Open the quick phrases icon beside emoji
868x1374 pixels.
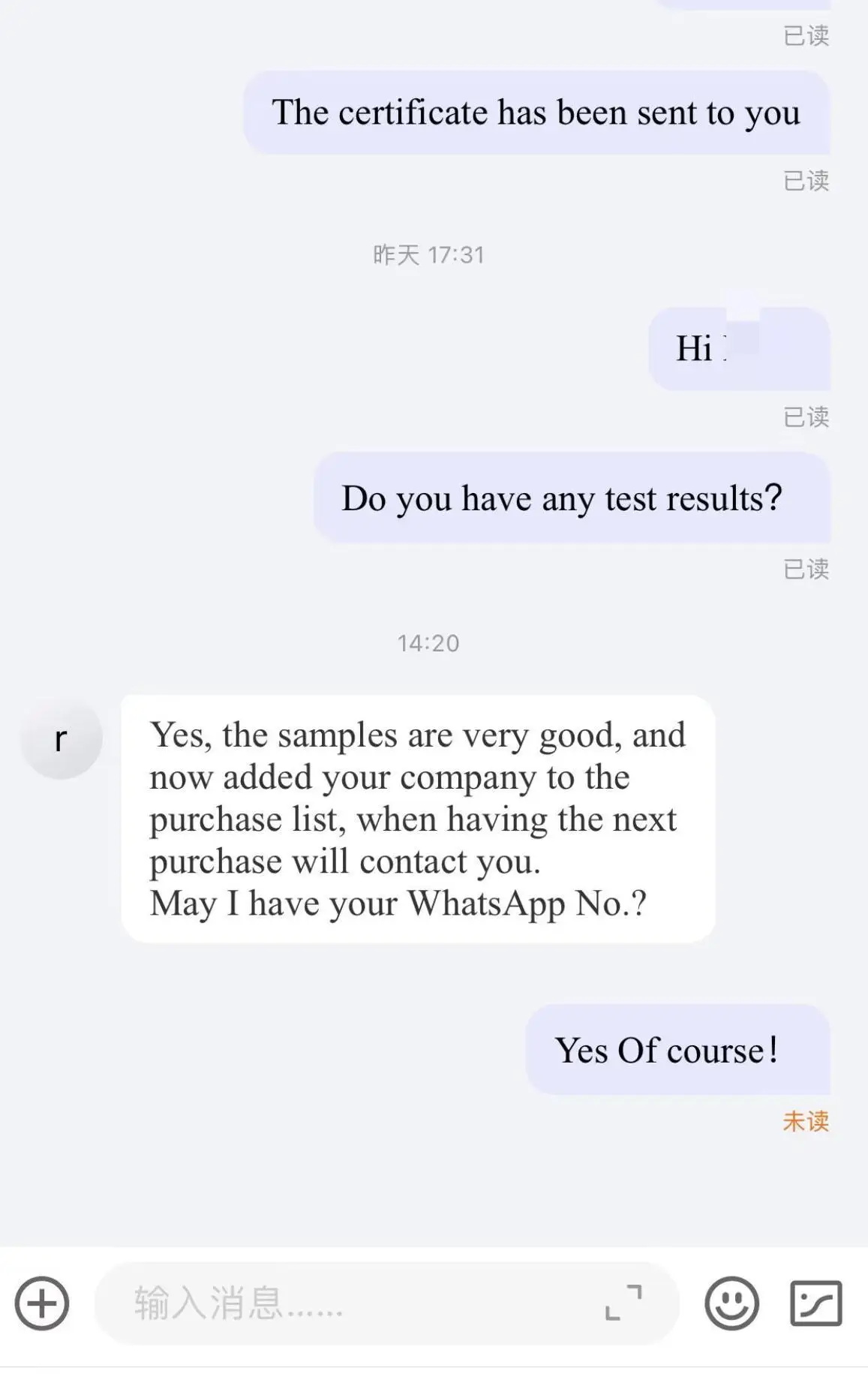click(816, 1303)
